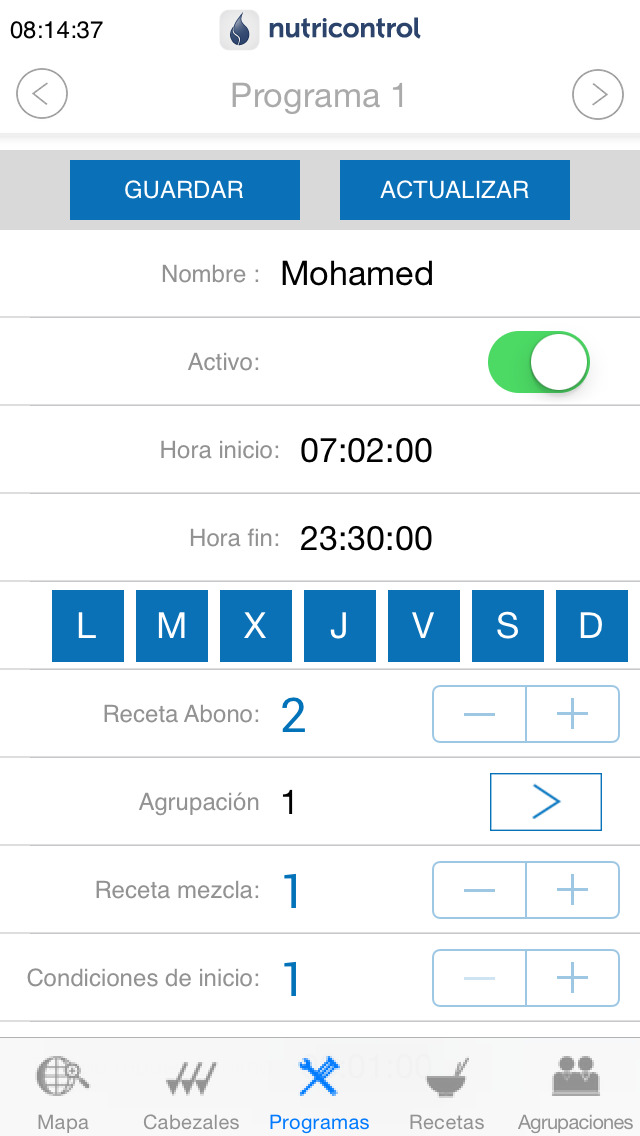
Task: Toggle the V day button
Action: (x=424, y=626)
